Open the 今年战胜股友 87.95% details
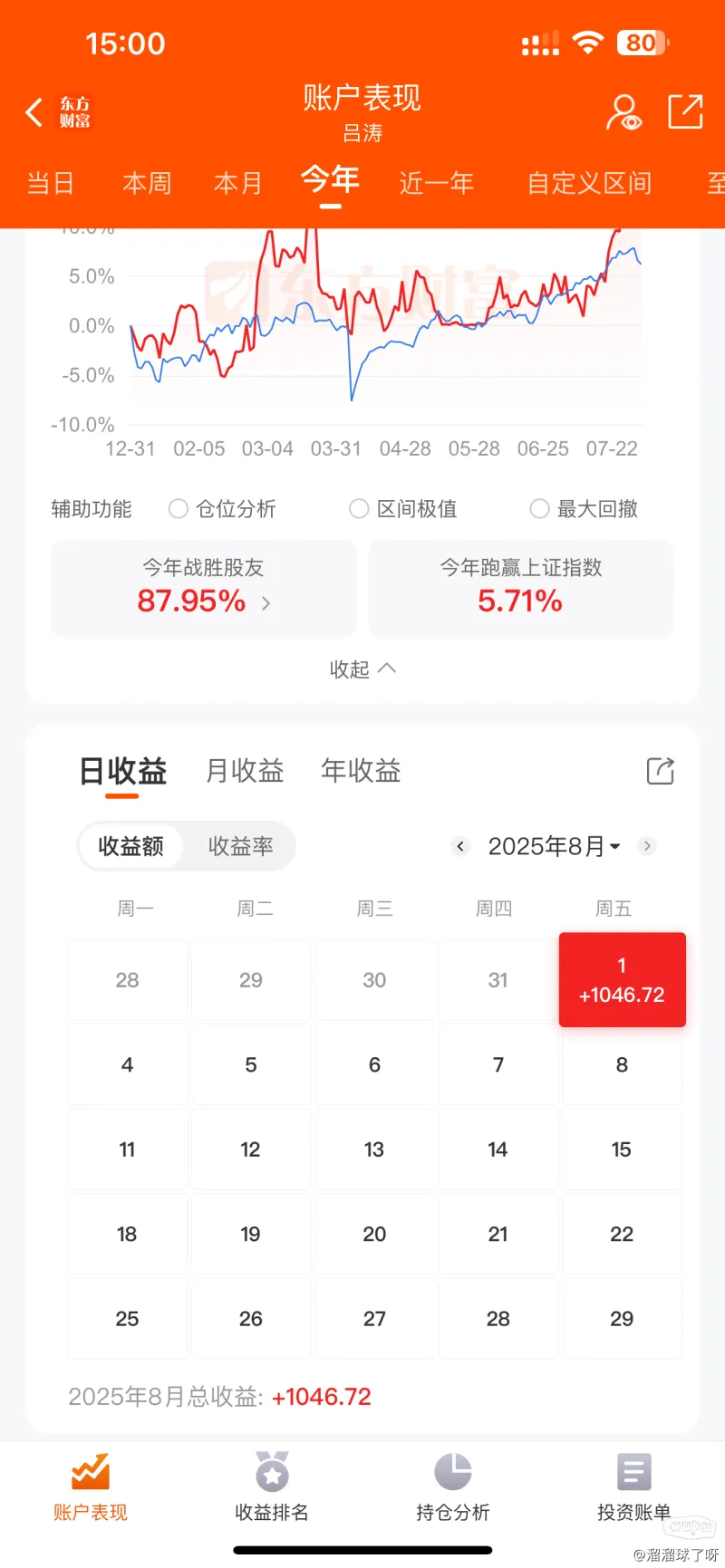The width and height of the screenshot is (725, 1568). click(204, 589)
